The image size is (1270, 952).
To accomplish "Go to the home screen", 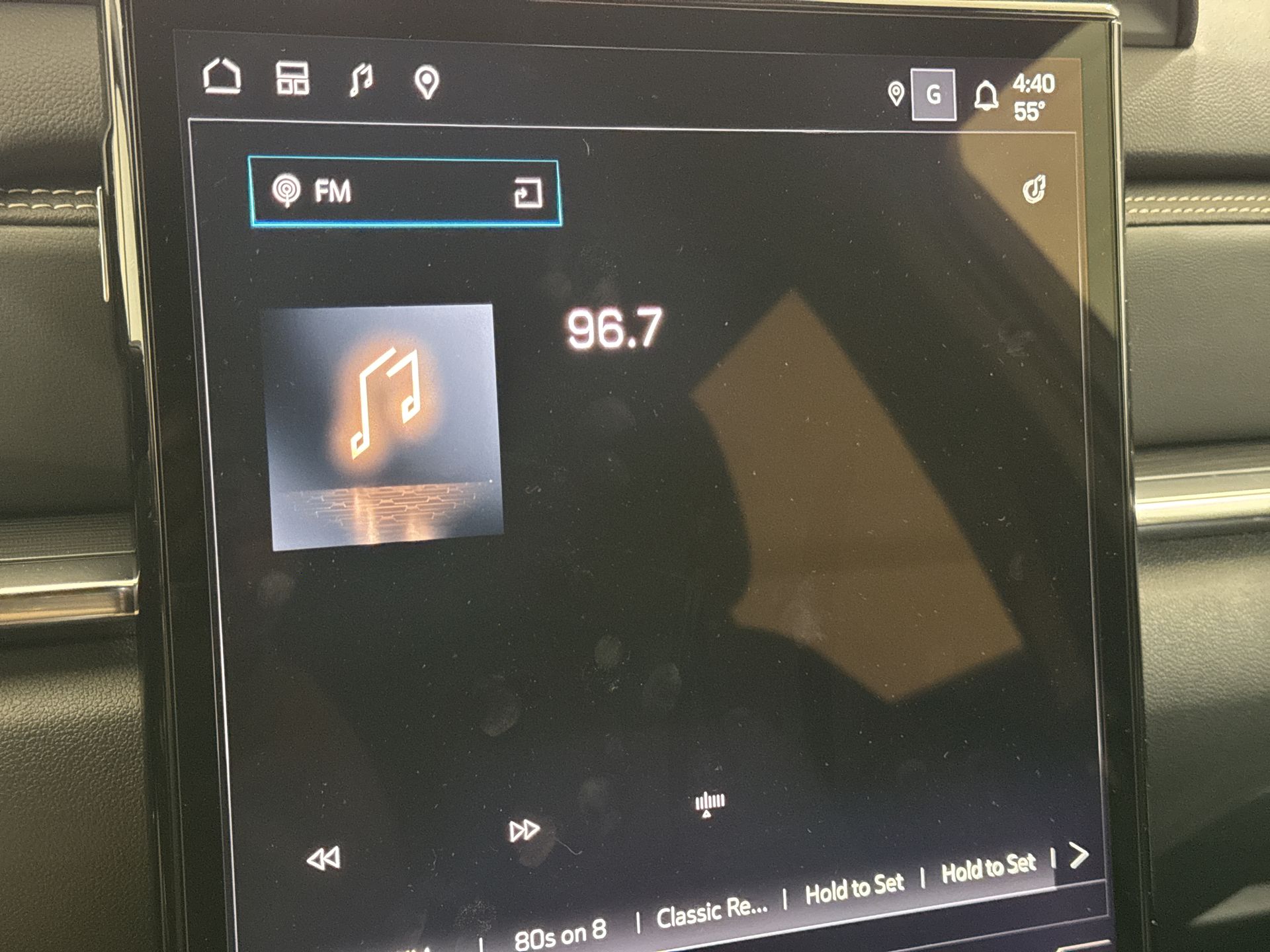I will coord(222,77).
